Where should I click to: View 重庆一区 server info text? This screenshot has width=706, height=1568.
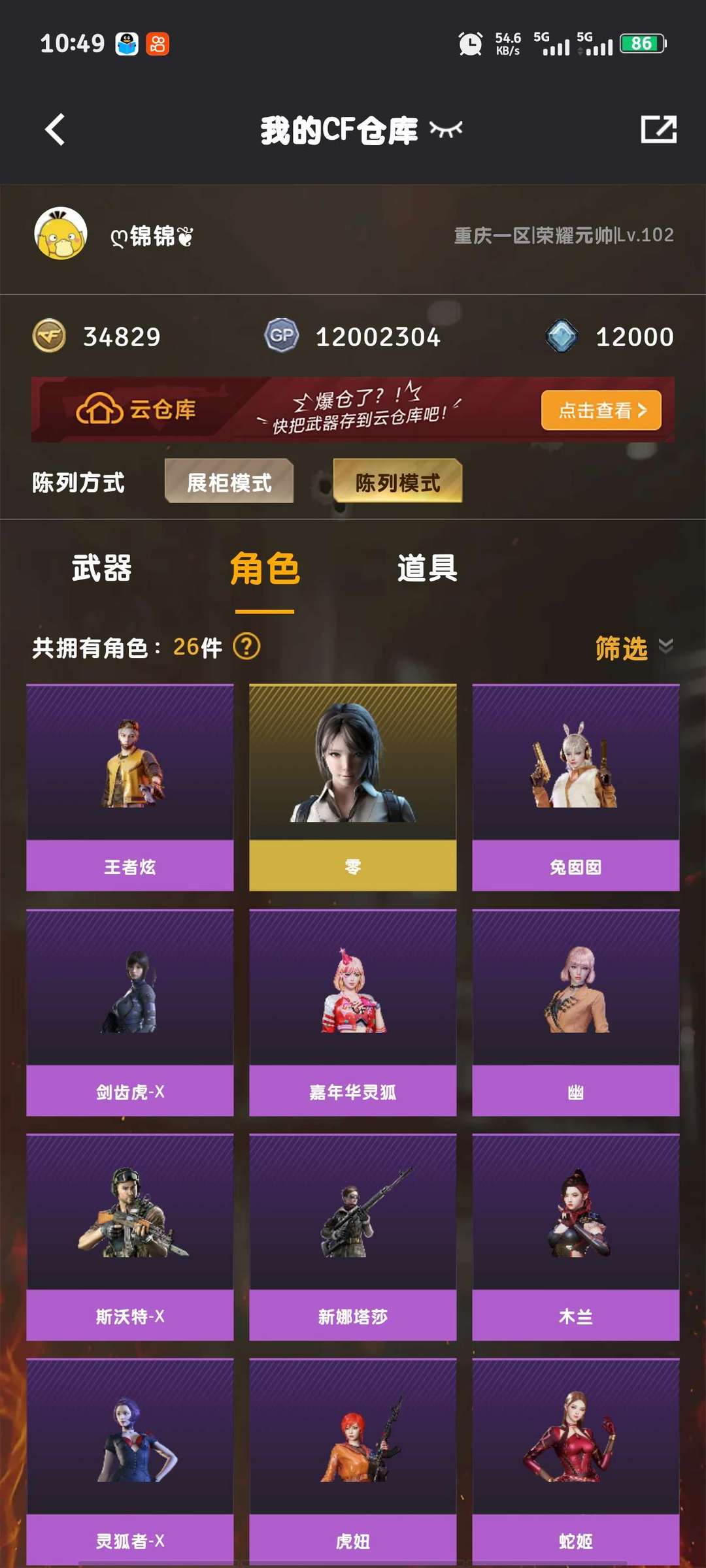pyautogui.click(x=563, y=237)
